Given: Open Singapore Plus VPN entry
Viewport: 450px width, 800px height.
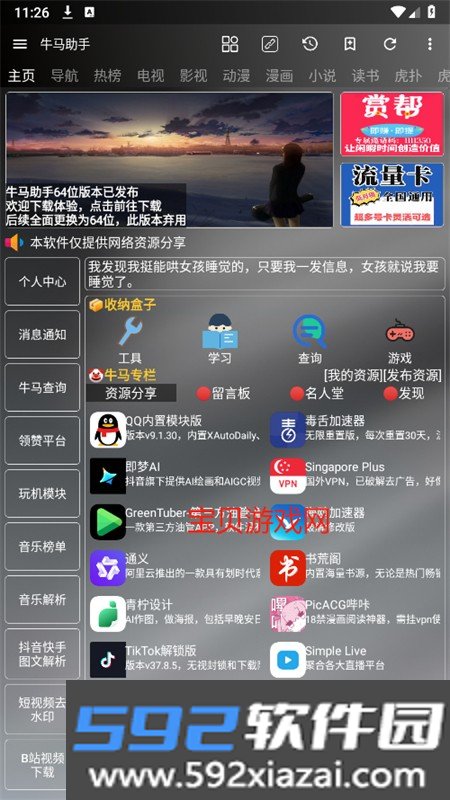Looking at the screenshot, I should (355, 476).
